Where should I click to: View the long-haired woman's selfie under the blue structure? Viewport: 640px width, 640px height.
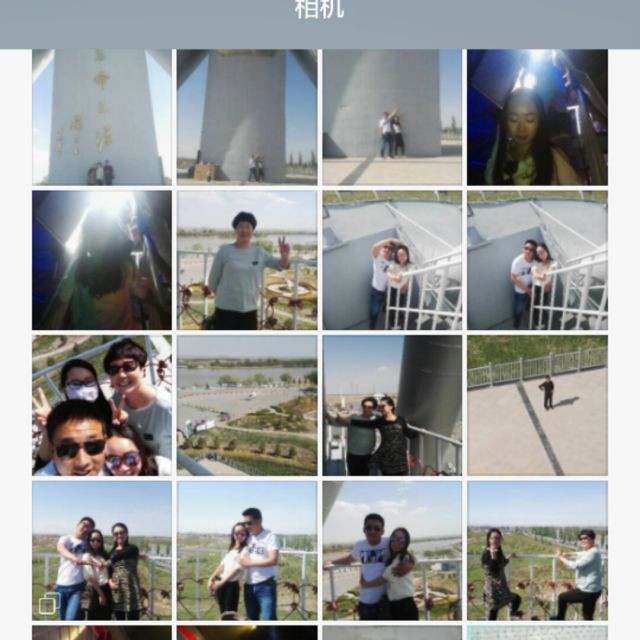537,117
